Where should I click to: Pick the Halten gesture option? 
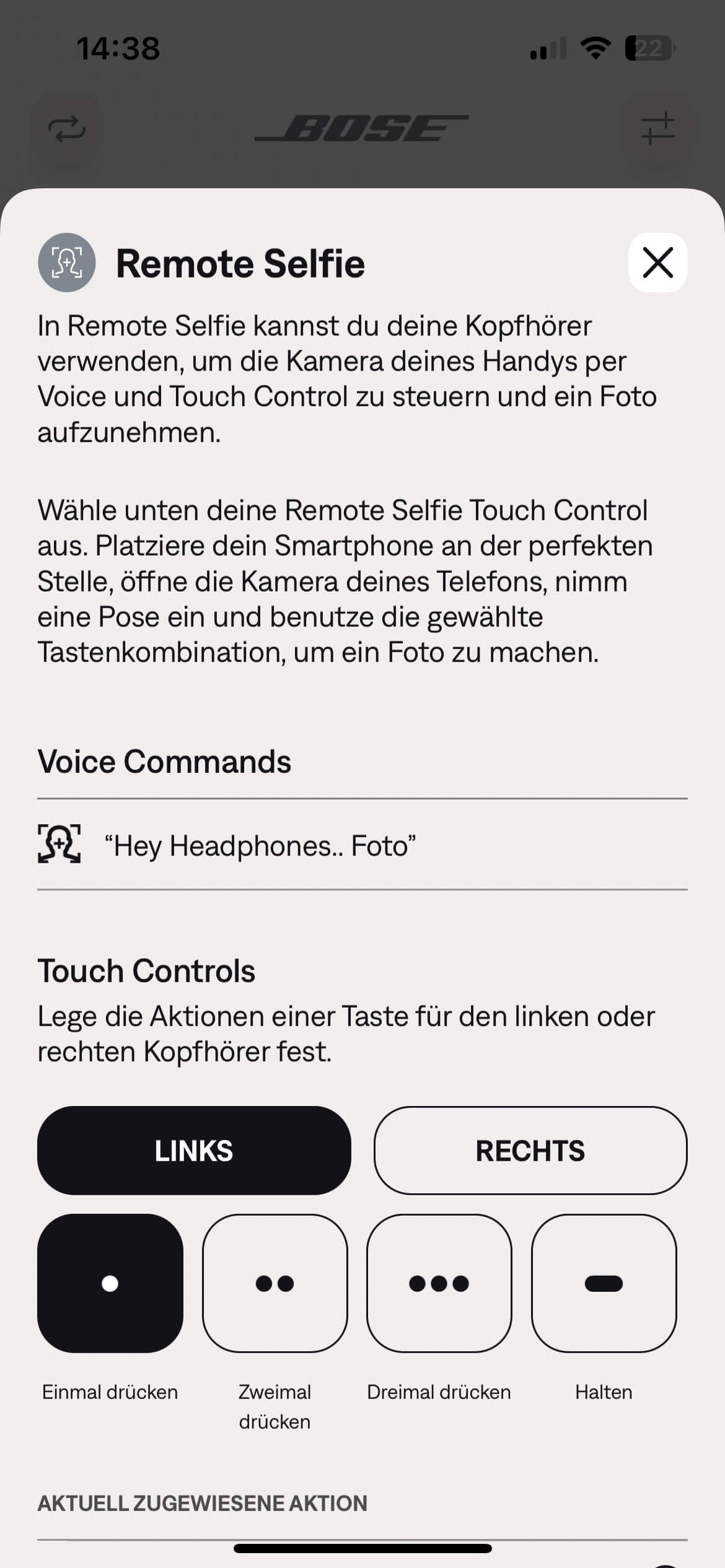604,1283
